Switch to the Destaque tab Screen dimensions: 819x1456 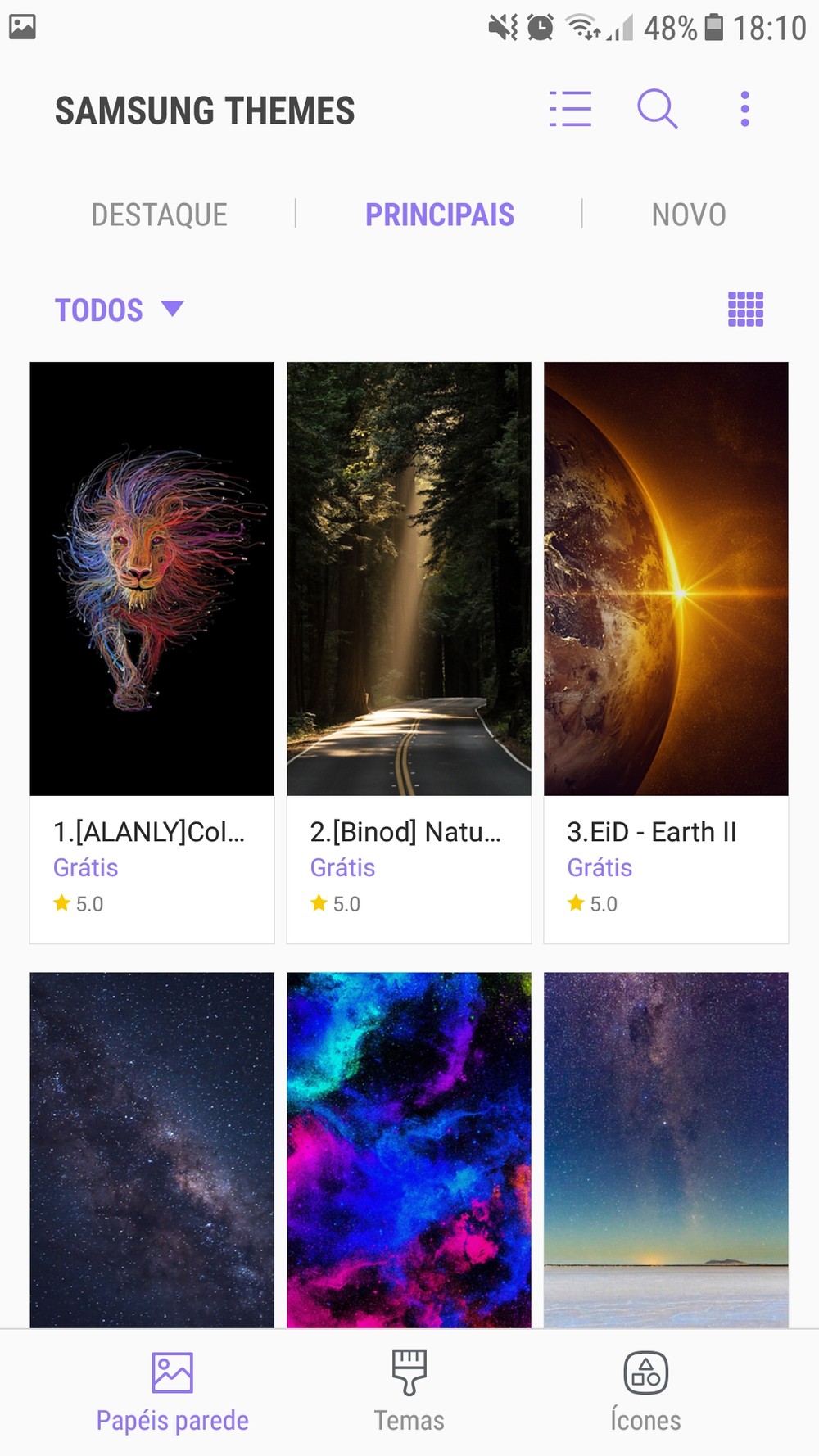159,215
